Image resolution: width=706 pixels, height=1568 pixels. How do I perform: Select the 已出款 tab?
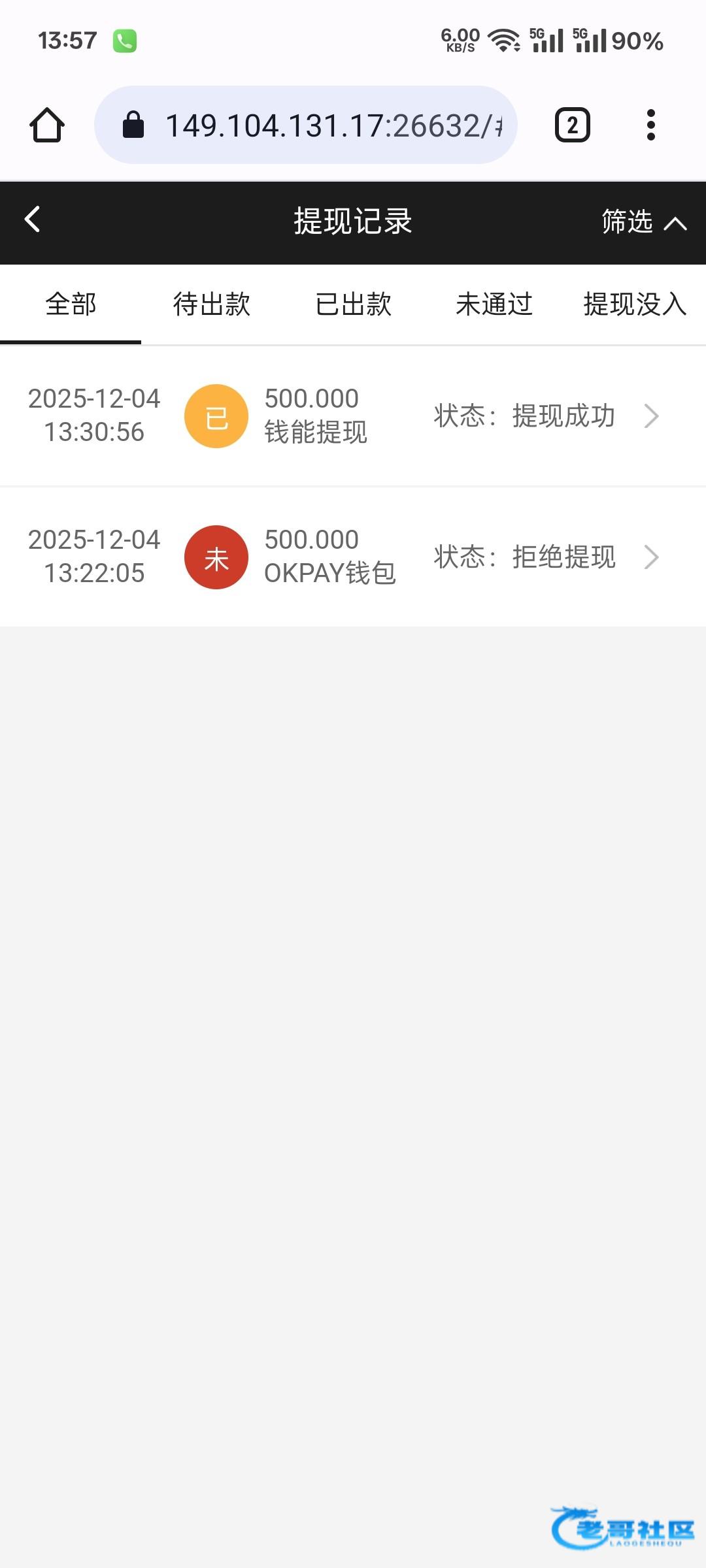coord(353,304)
